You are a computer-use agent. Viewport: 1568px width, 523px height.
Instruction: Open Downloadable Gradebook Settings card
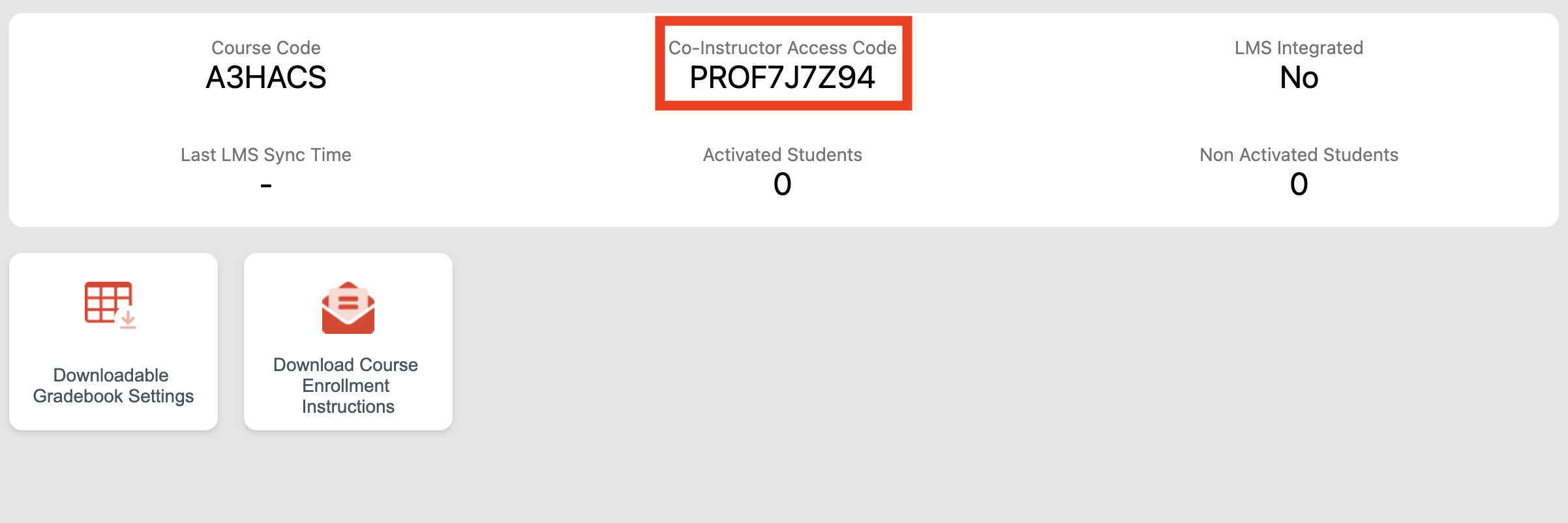[113, 341]
